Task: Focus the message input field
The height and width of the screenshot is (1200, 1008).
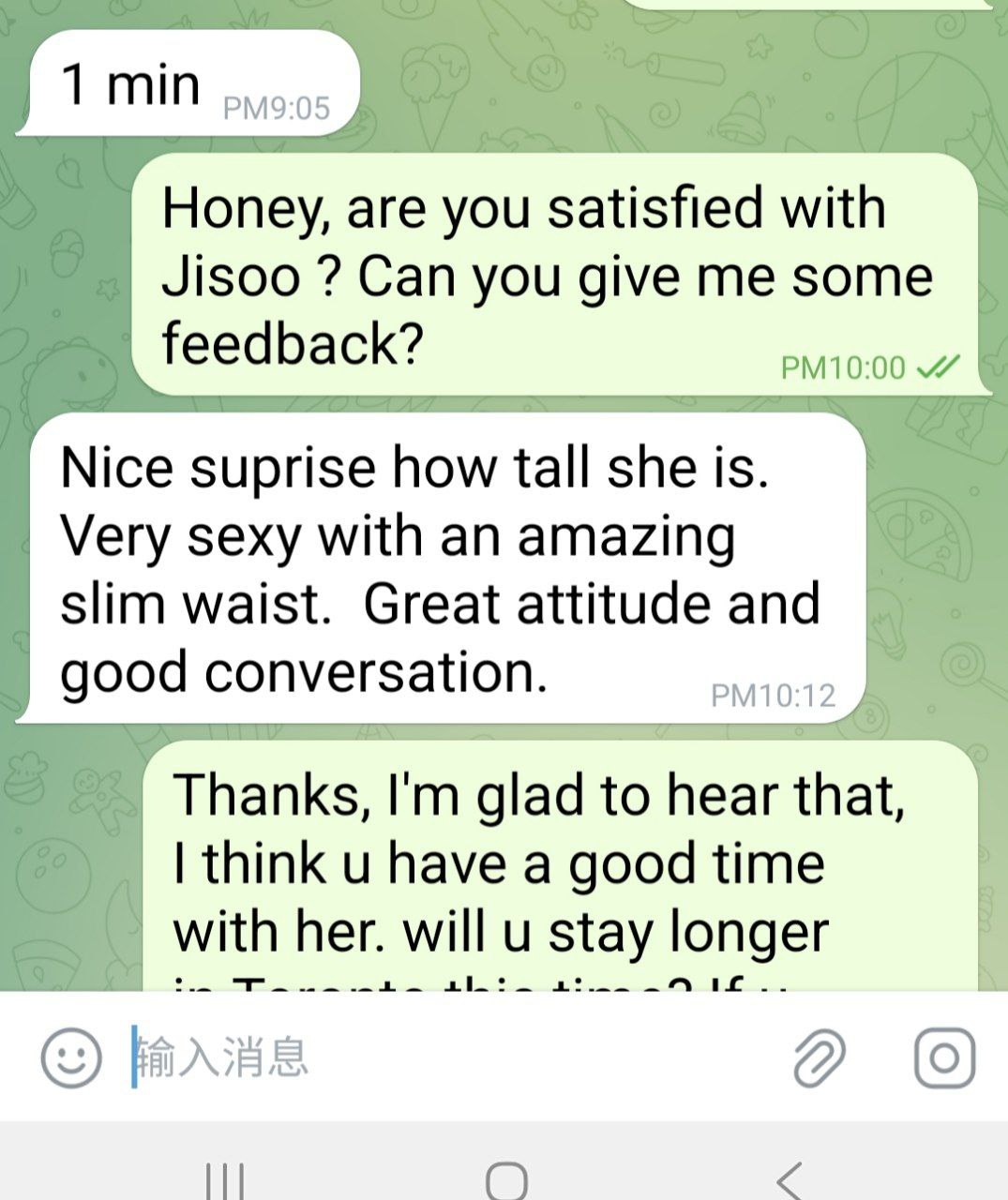Action: (x=450, y=1057)
